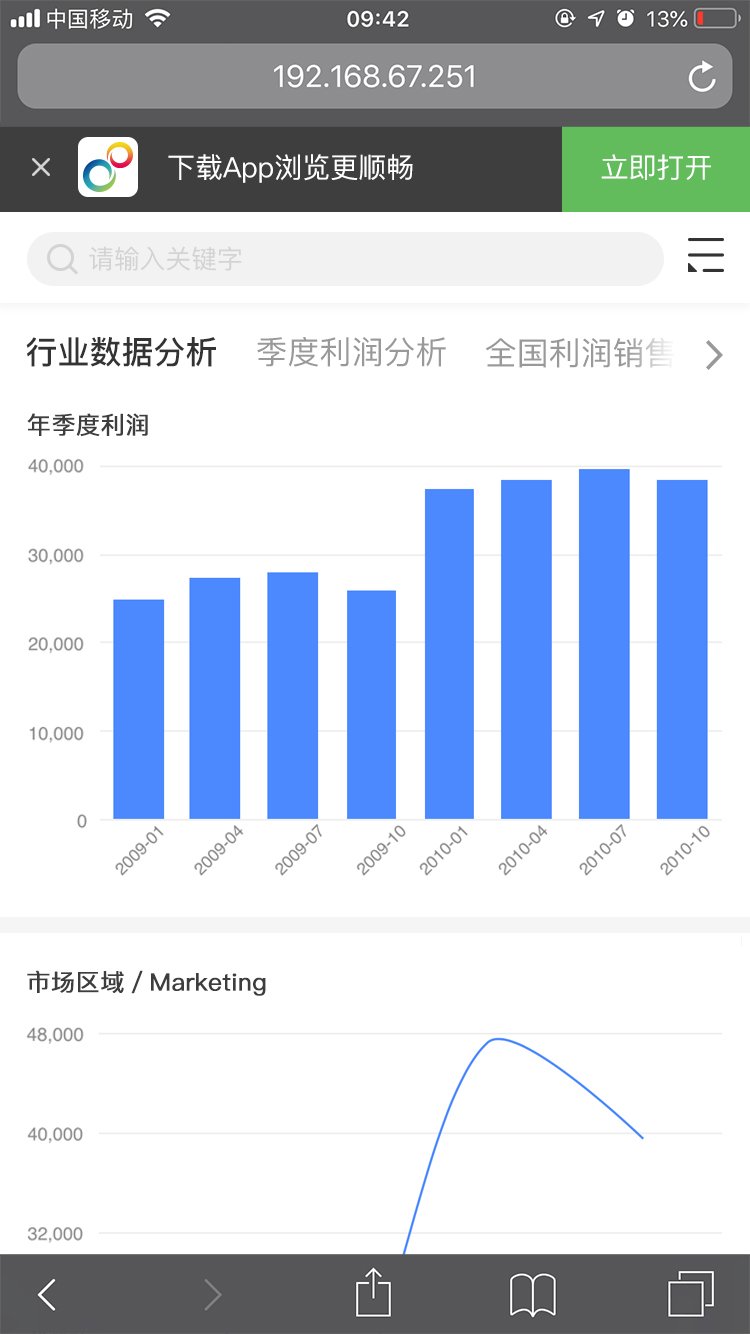Switch to the 季度利润分析 tab
Viewport: 750px width, 1334px height.
click(351, 353)
